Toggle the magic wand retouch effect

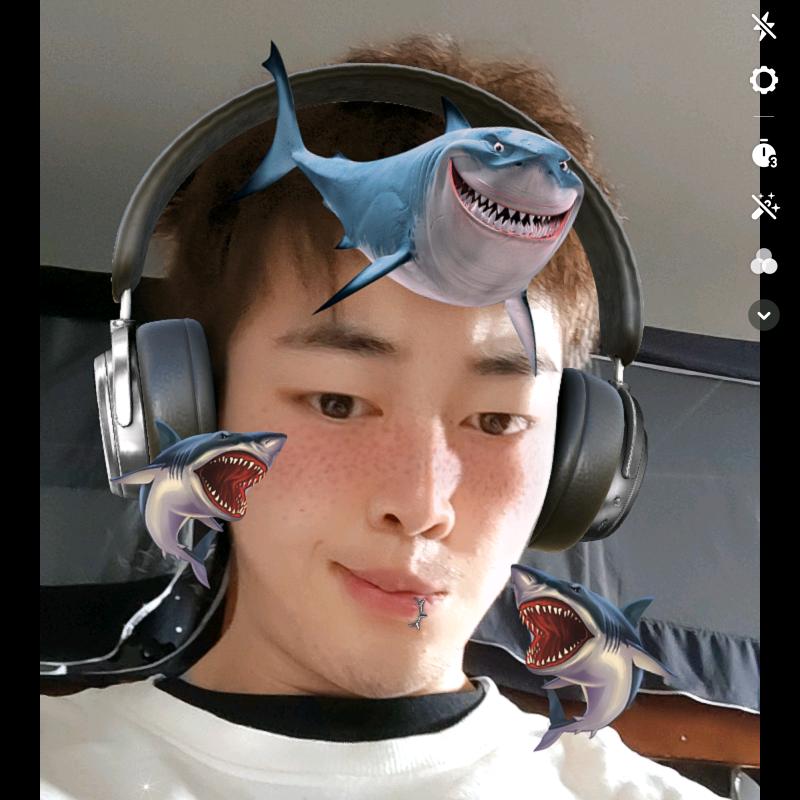click(x=764, y=207)
